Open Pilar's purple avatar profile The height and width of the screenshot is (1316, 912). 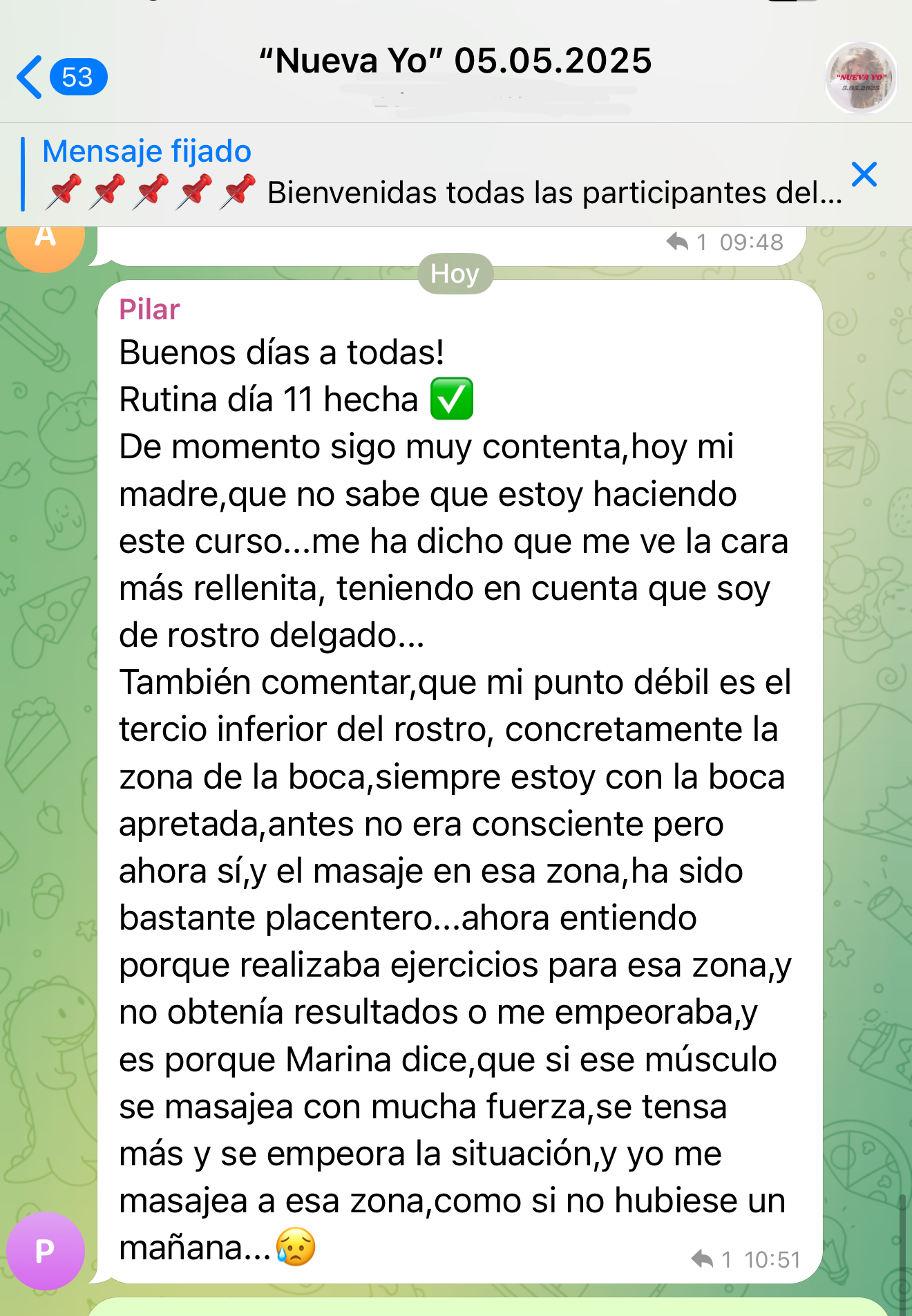(46, 1250)
